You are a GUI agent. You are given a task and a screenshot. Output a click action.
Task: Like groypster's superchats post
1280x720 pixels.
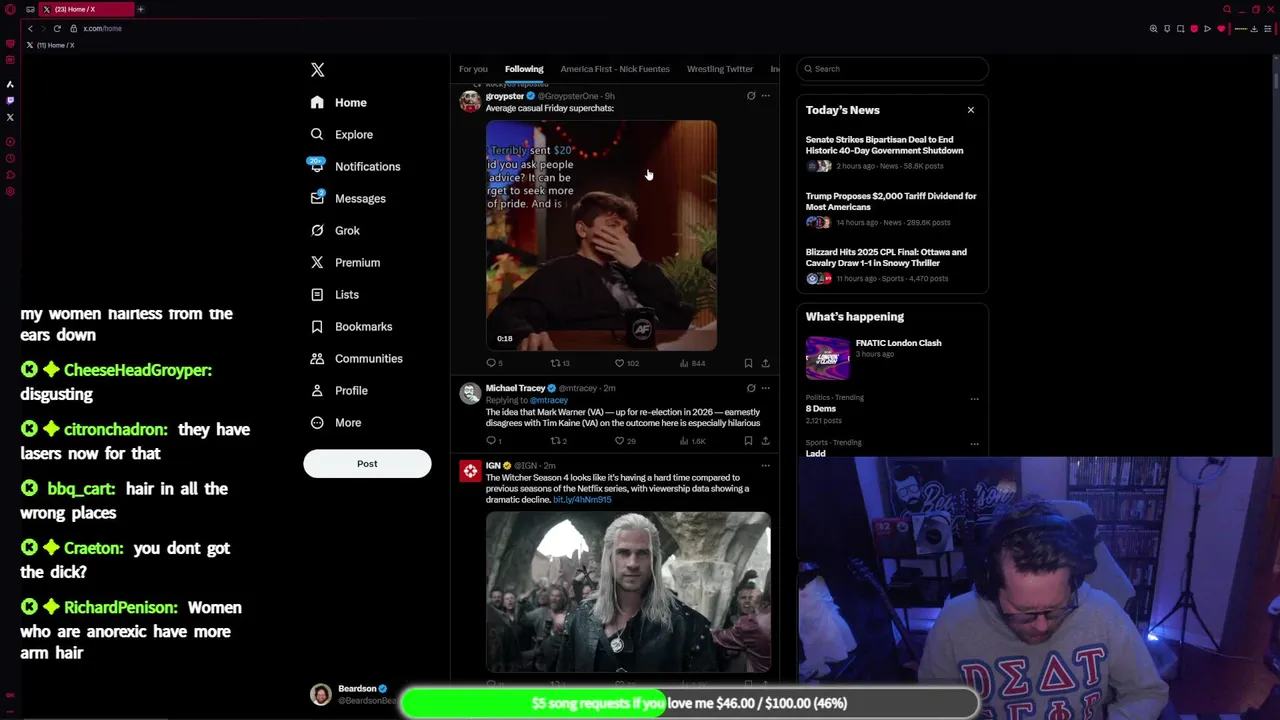[620, 363]
